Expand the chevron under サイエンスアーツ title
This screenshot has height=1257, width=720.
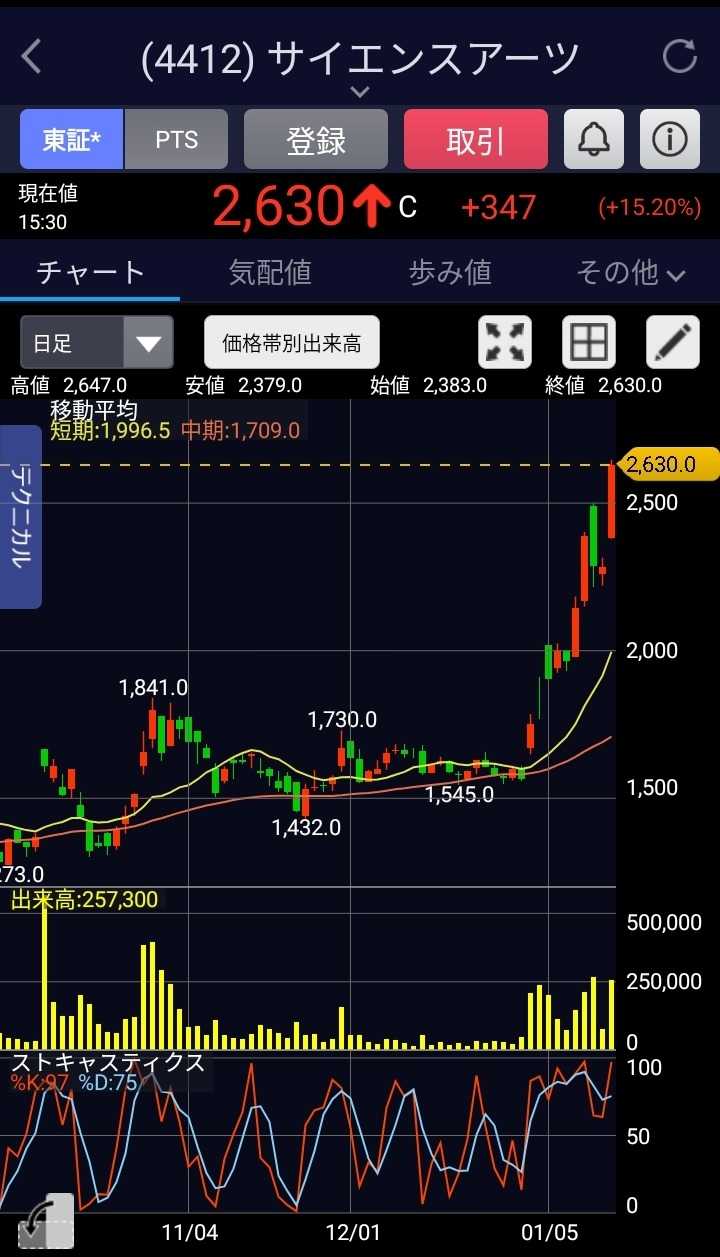pyautogui.click(x=360, y=92)
